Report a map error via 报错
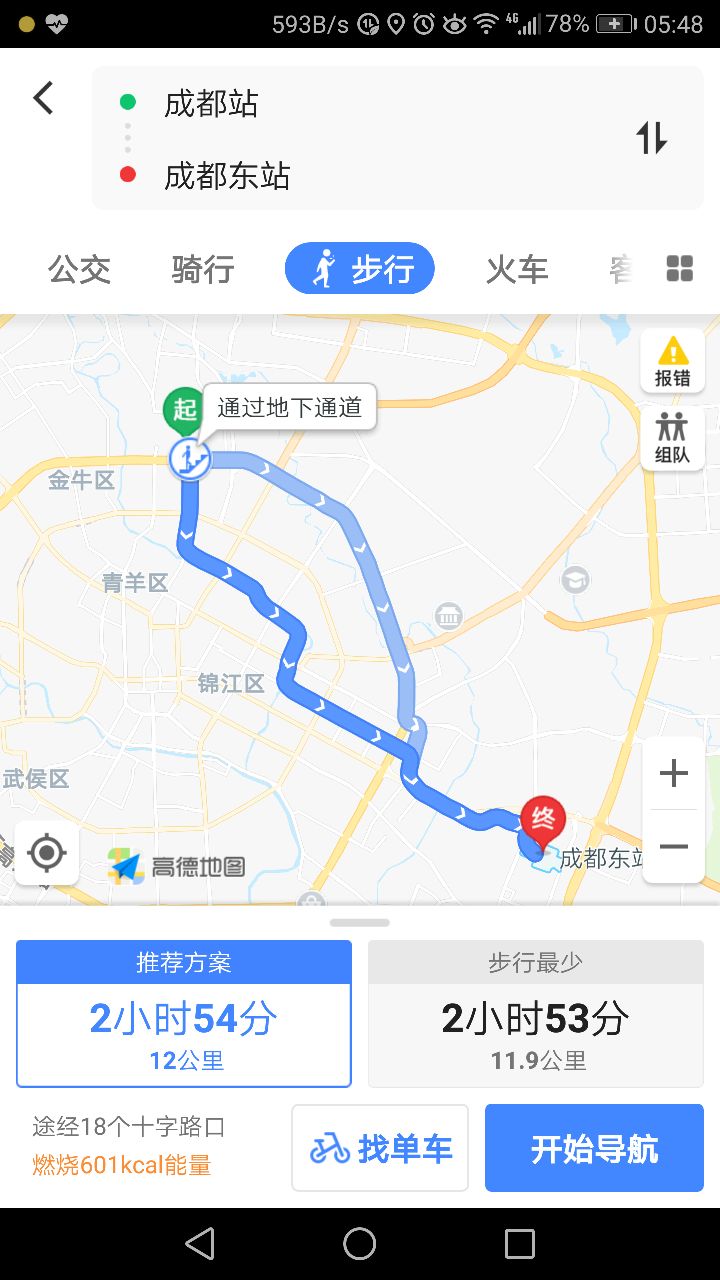Viewport: 720px width, 1280px height. [x=673, y=362]
